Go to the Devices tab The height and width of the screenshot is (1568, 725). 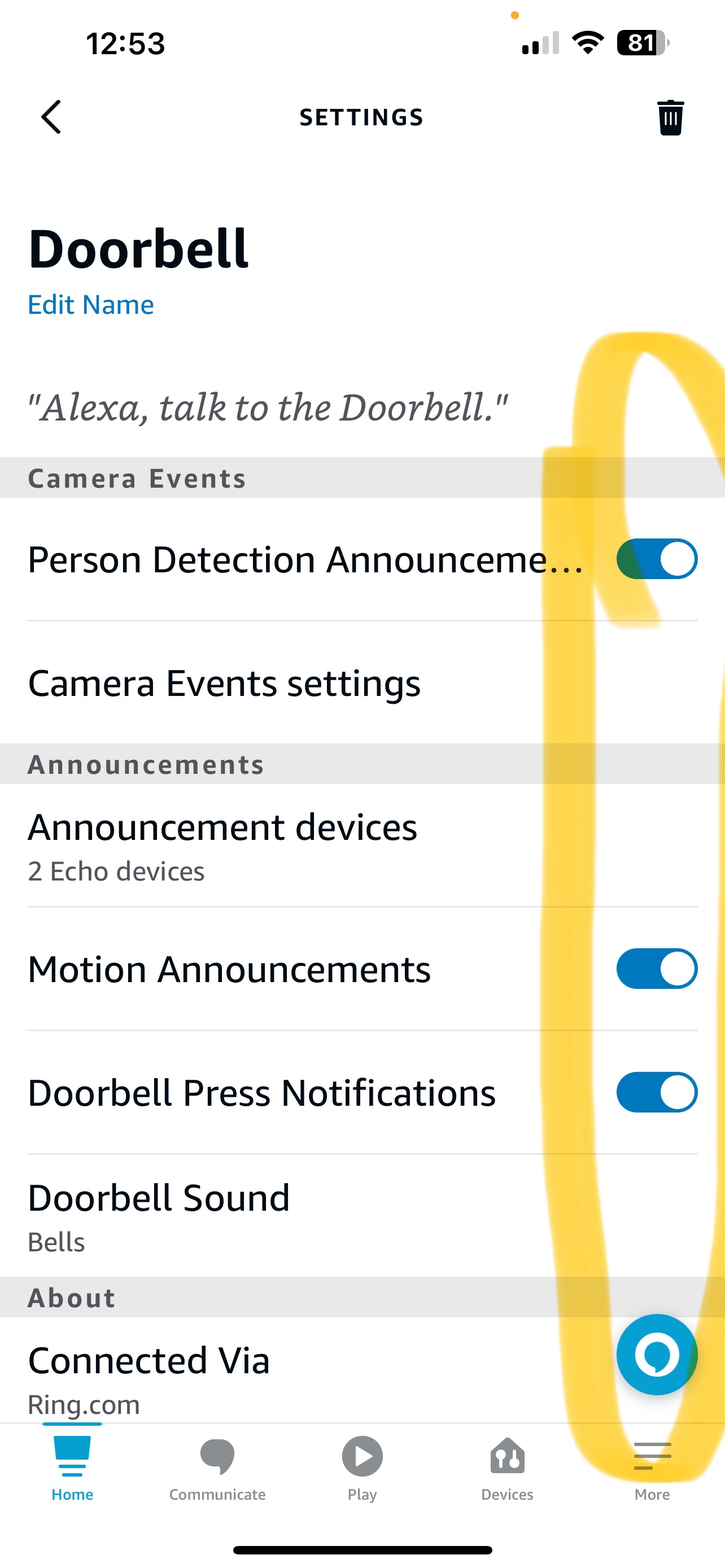coord(507,1468)
